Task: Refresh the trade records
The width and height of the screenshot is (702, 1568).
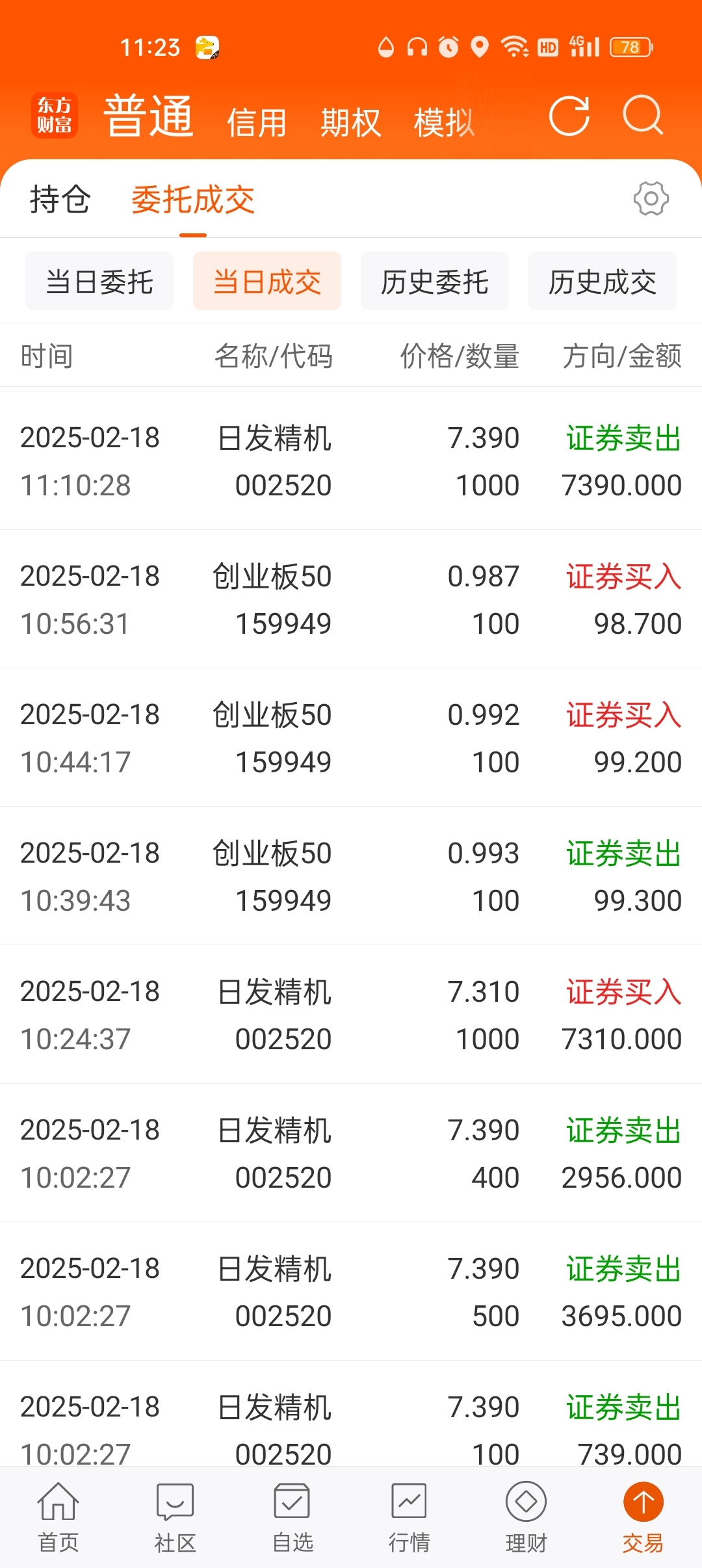Action: pos(569,116)
